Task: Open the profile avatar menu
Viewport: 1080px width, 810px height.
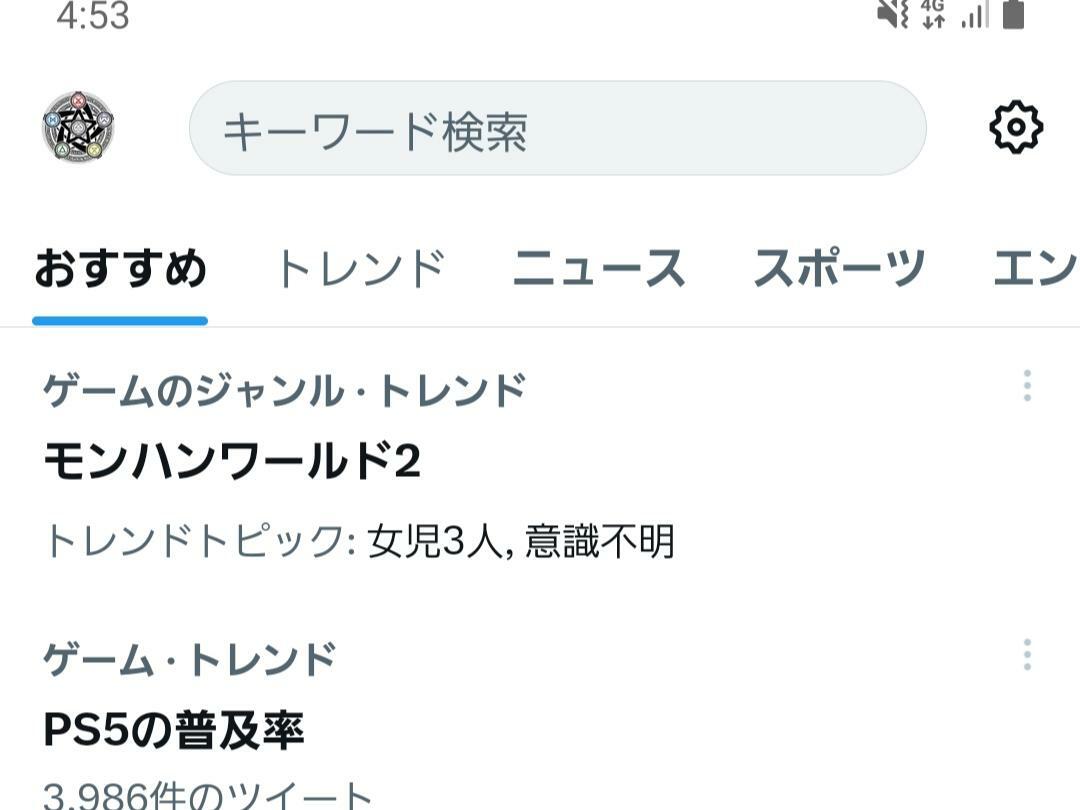Action: coord(78,127)
